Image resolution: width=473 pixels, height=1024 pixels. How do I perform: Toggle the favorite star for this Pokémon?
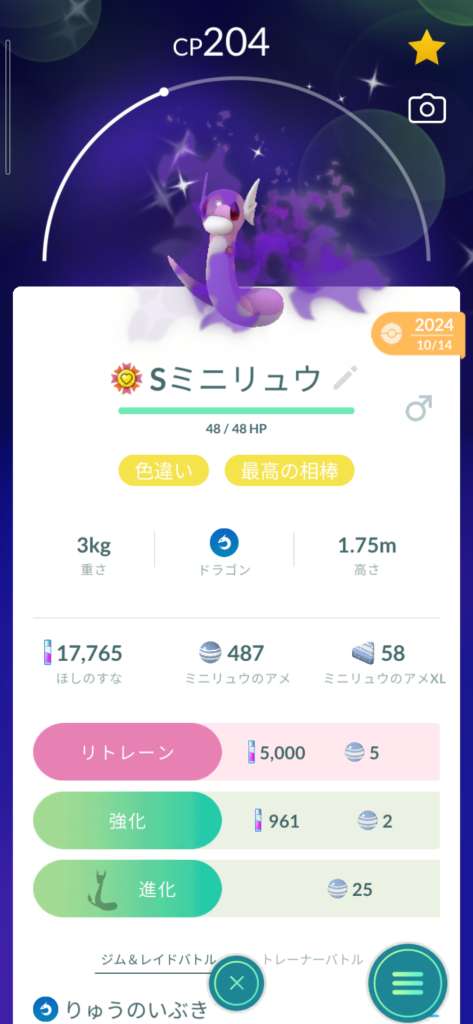click(x=427, y=48)
